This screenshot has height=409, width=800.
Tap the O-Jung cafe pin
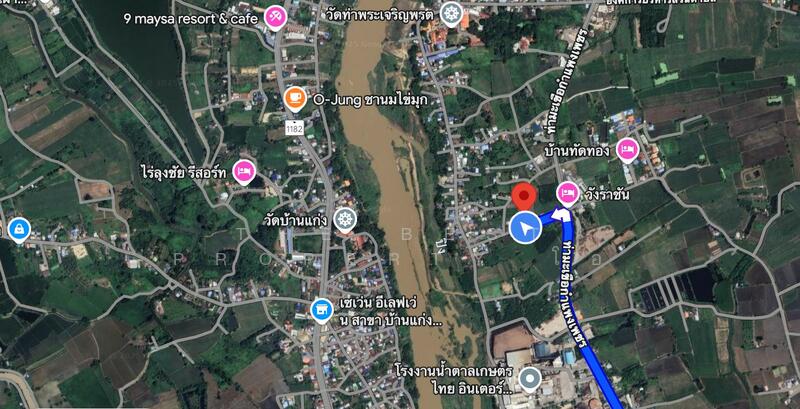coord(294,98)
